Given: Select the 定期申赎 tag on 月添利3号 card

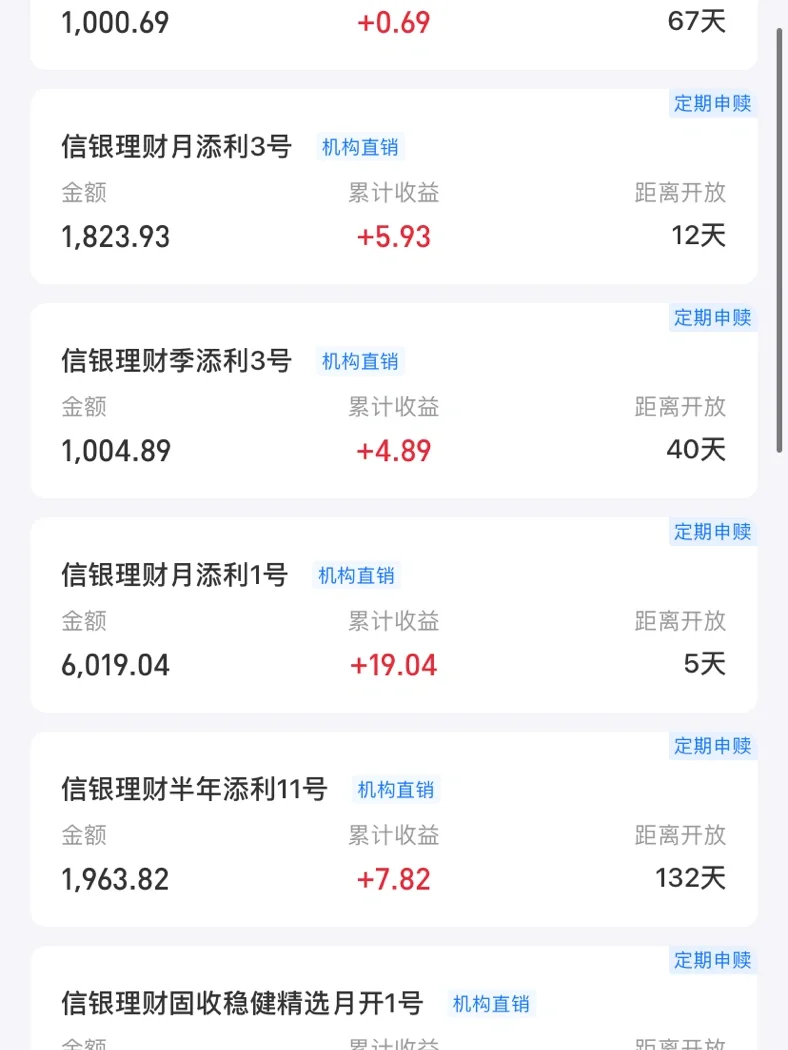Looking at the screenshot, I should pos(712,103).
